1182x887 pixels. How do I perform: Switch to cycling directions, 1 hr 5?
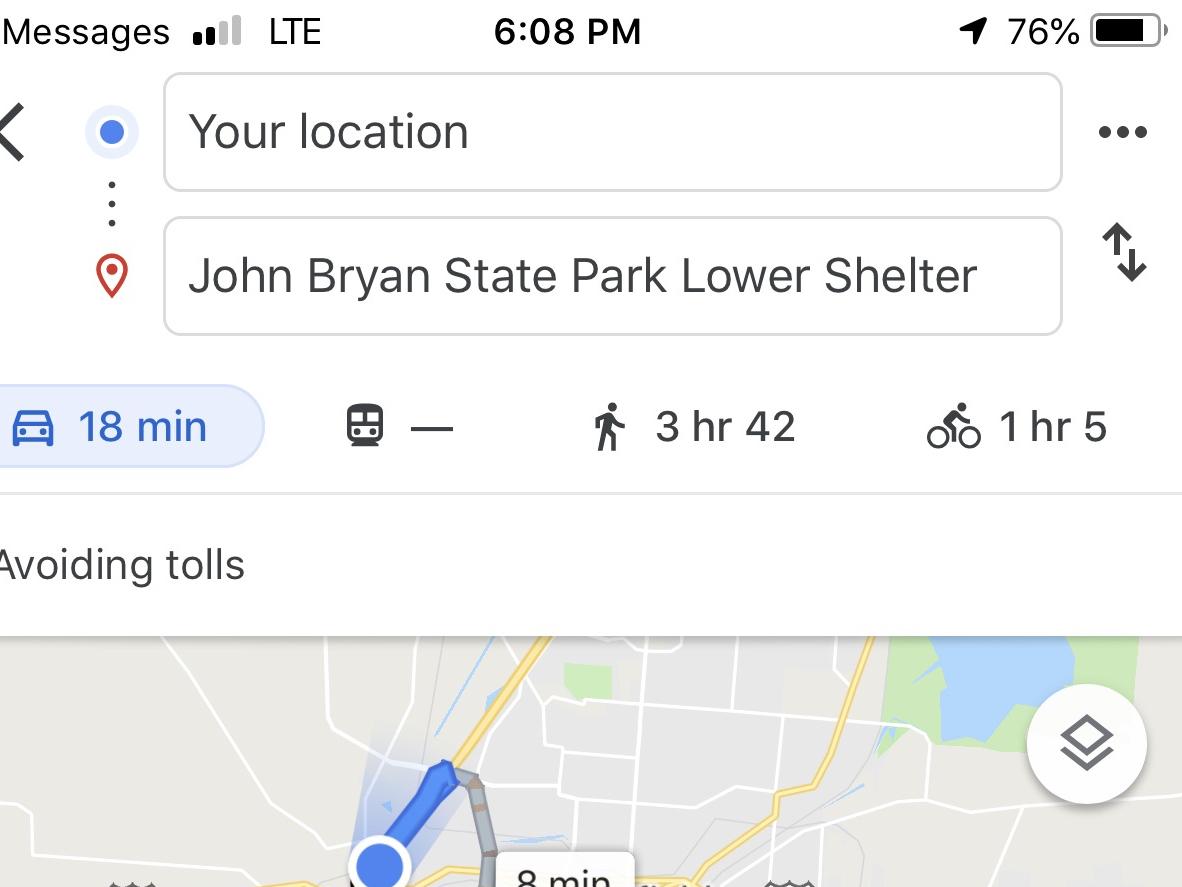(x=1016, y=427)
